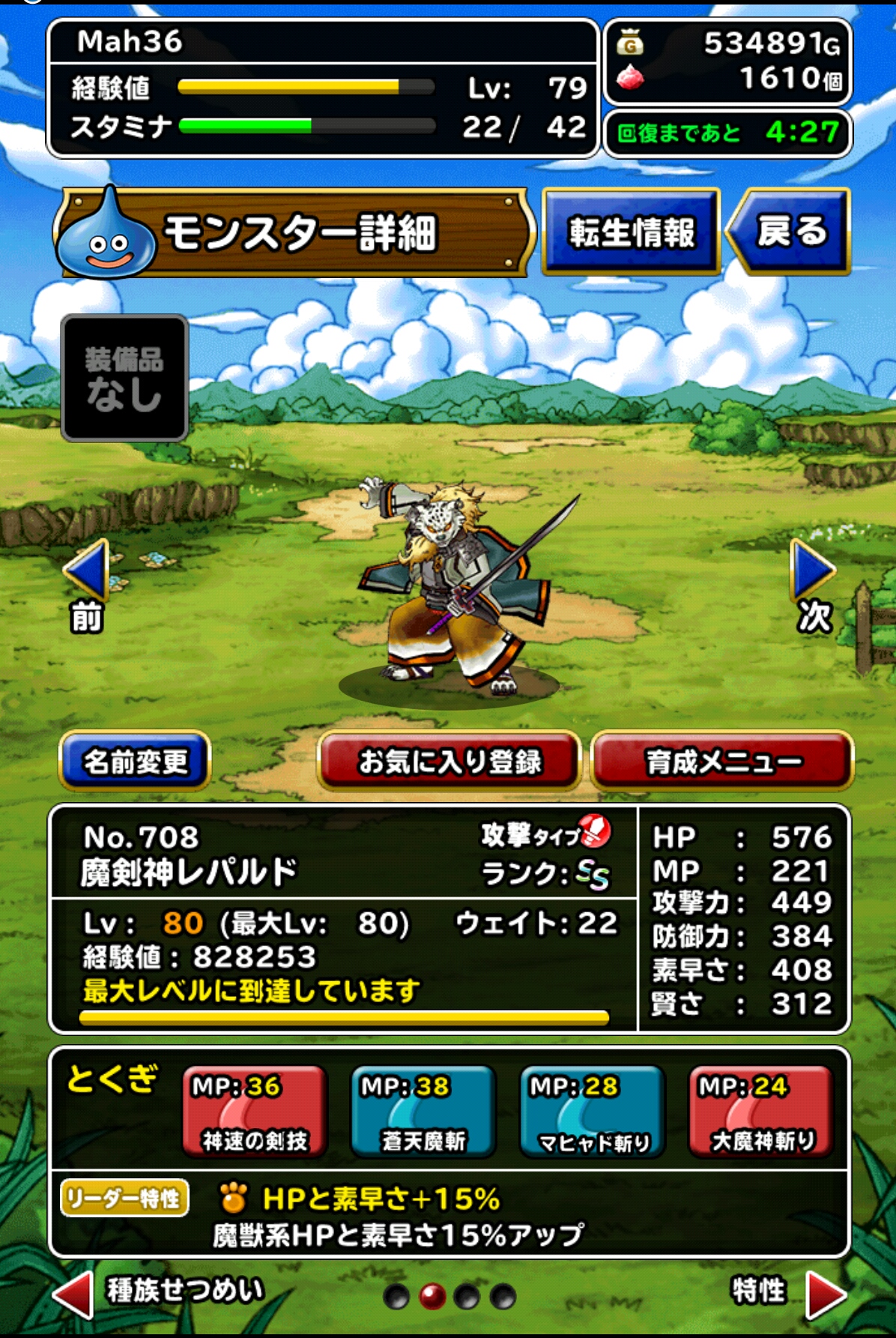Viewport: 896px width, 1338px height.
Task: View the マヒャド斬り skill
Action: pyautogui.click(x=593, y=1112)
